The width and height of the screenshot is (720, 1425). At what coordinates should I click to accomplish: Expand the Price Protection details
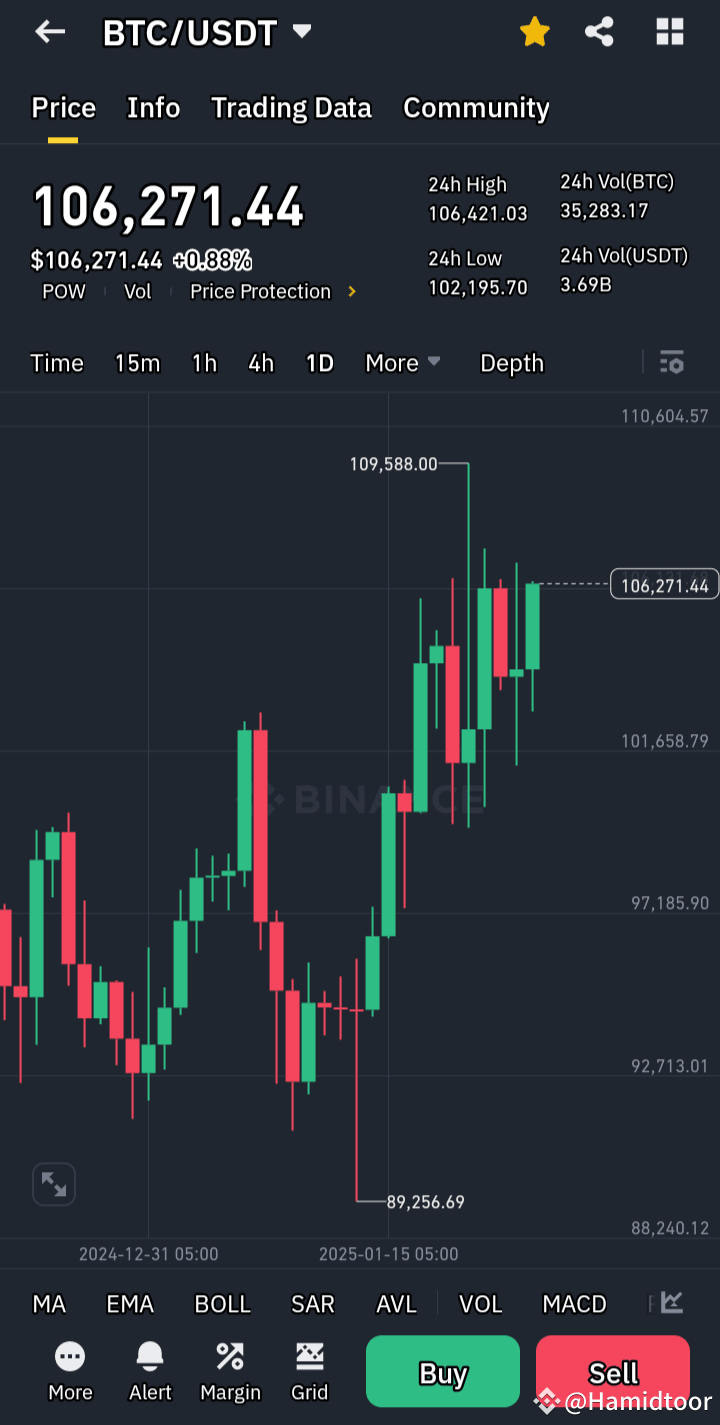click(x=273, y=291)
